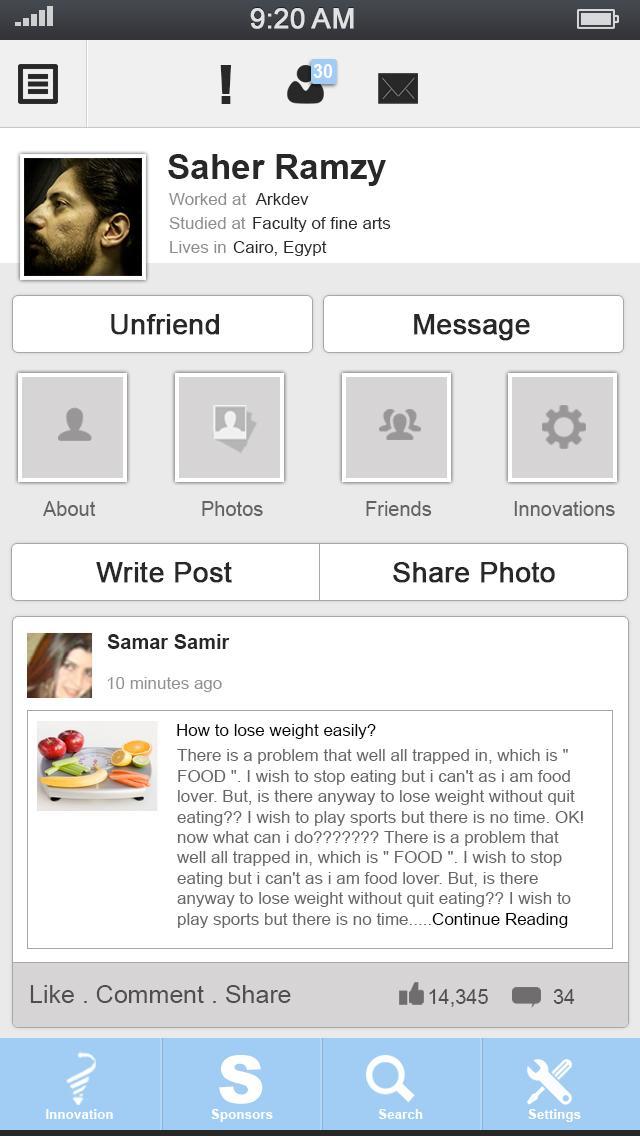Screen dimensions: 640x1136
Task: Open the Innovations tile
Action: (x=562, y=427)
